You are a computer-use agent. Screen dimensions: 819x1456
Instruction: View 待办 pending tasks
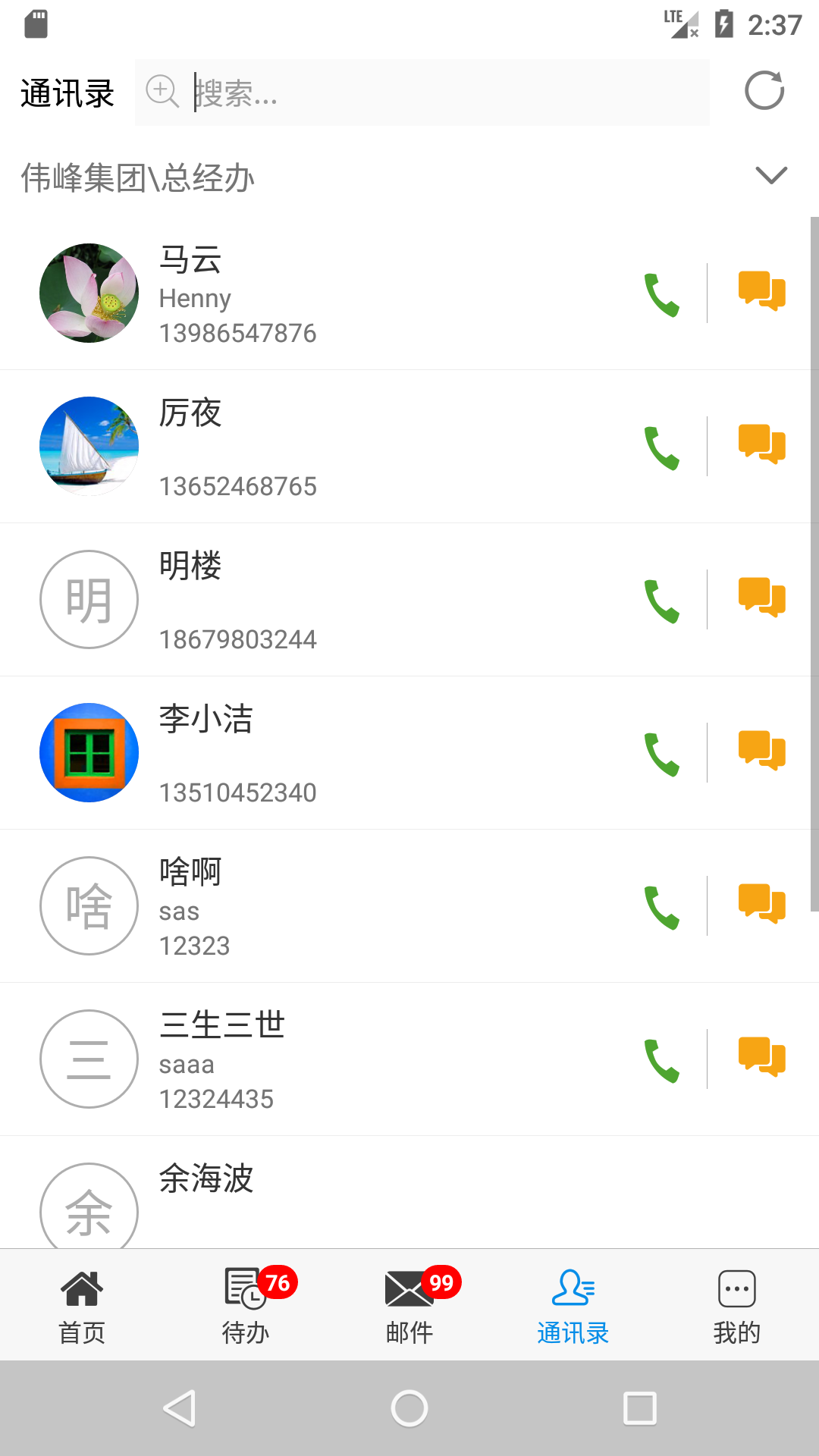[245, 1304]
